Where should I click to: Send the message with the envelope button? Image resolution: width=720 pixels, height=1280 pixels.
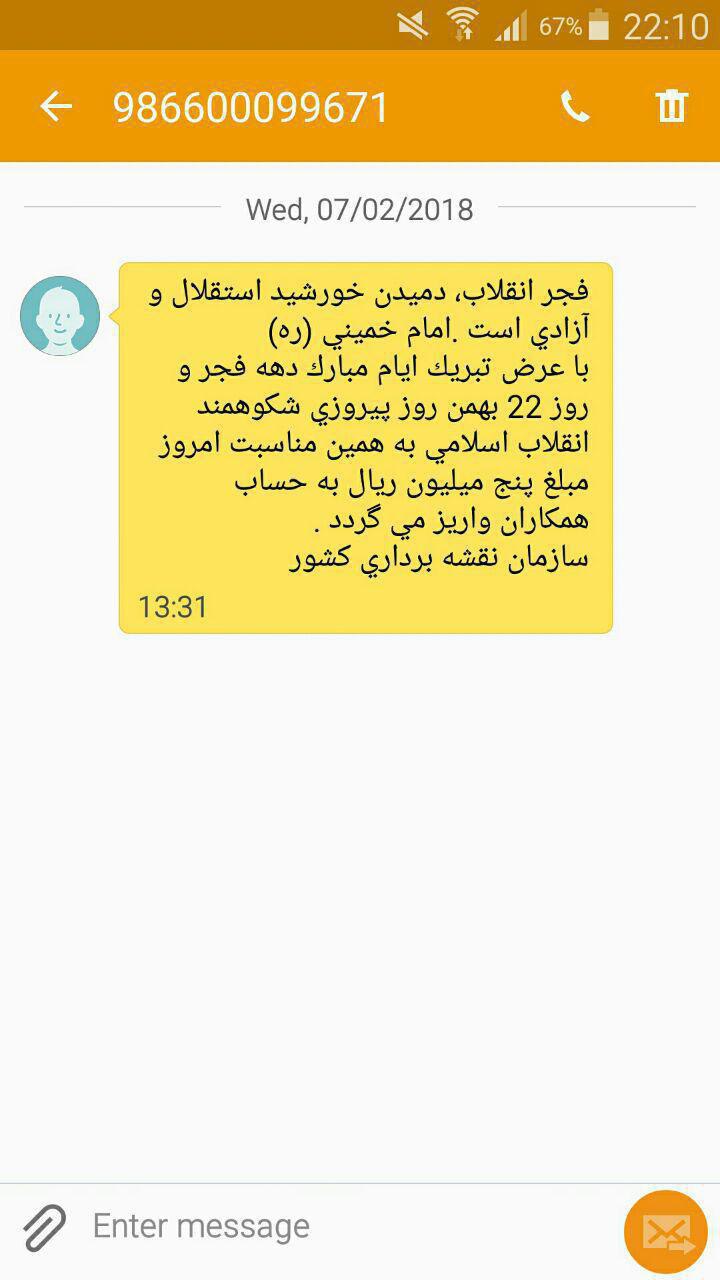pyautogui.click(x=666, y=1232)
